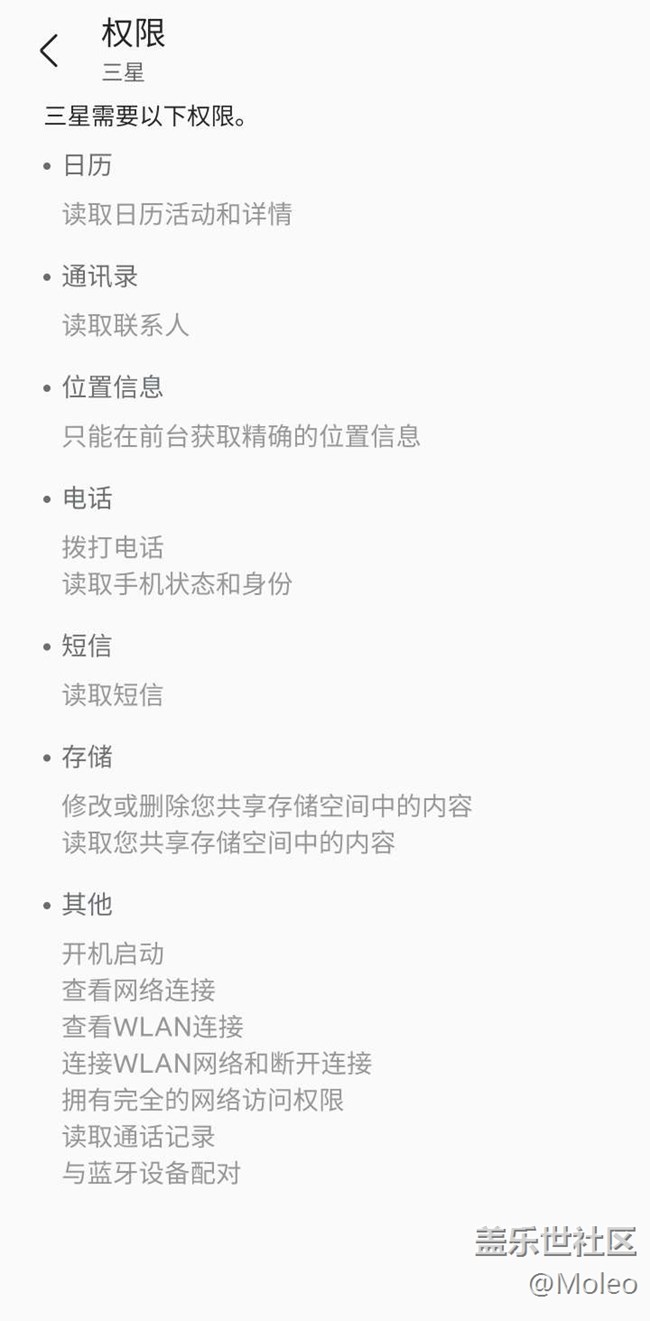The width and height of the screenshot is (650, 1321).
Task: Go back from the 权限 page
Action: click(49, 51)
